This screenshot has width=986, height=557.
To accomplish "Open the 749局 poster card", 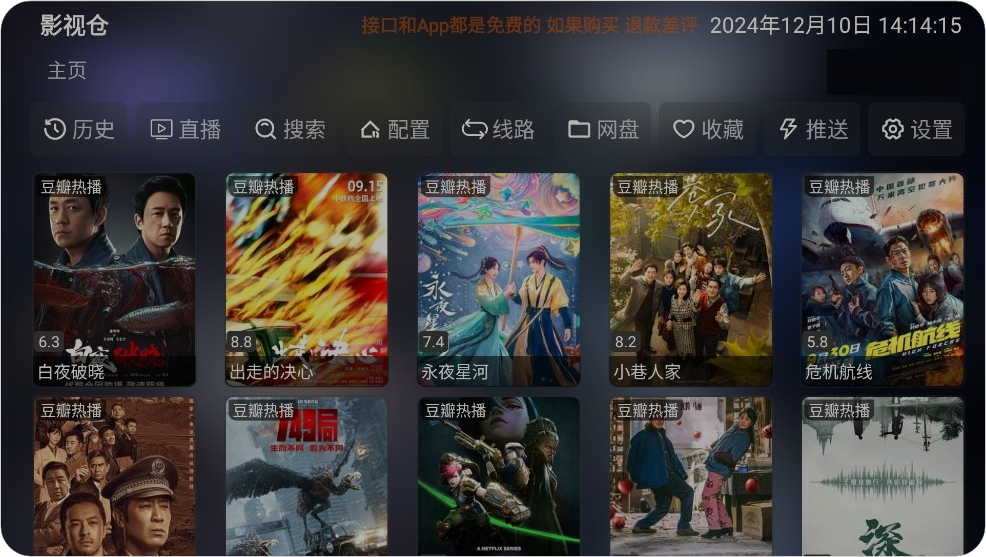I will point(307,476).
